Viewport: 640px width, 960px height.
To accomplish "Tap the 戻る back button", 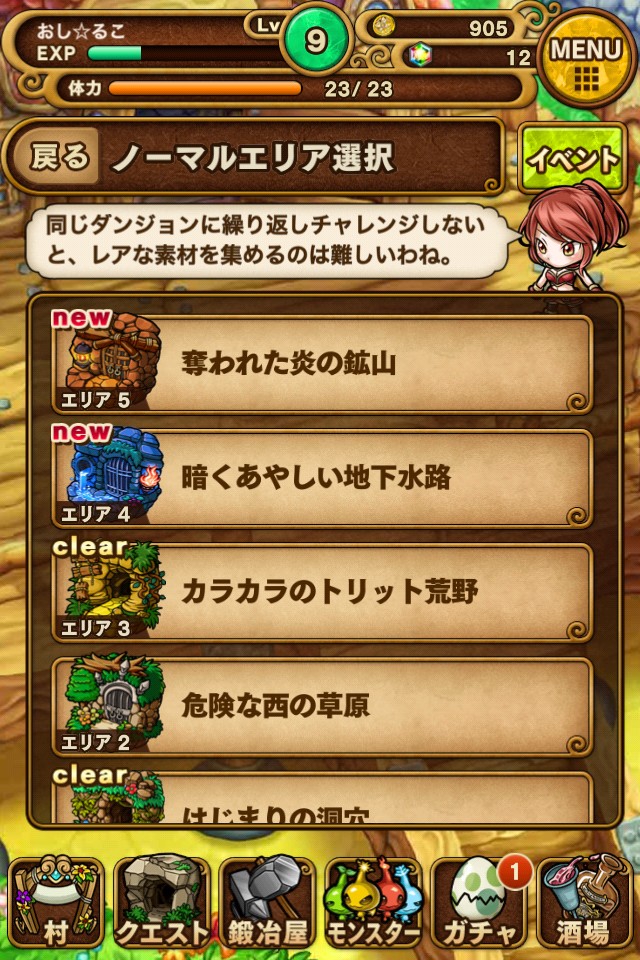I will click(x=60, y=157).
